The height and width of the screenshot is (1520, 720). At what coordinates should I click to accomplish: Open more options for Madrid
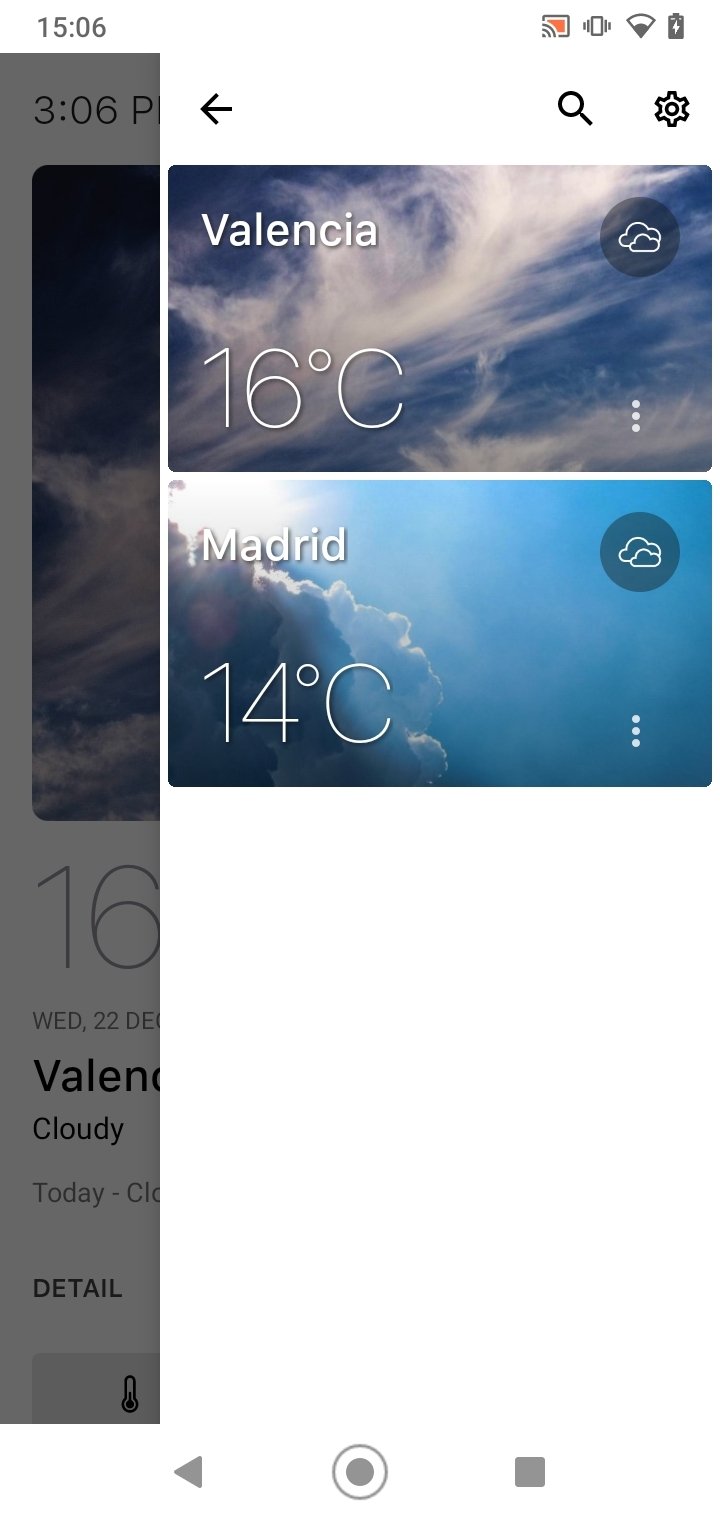[x=636, y=731]
